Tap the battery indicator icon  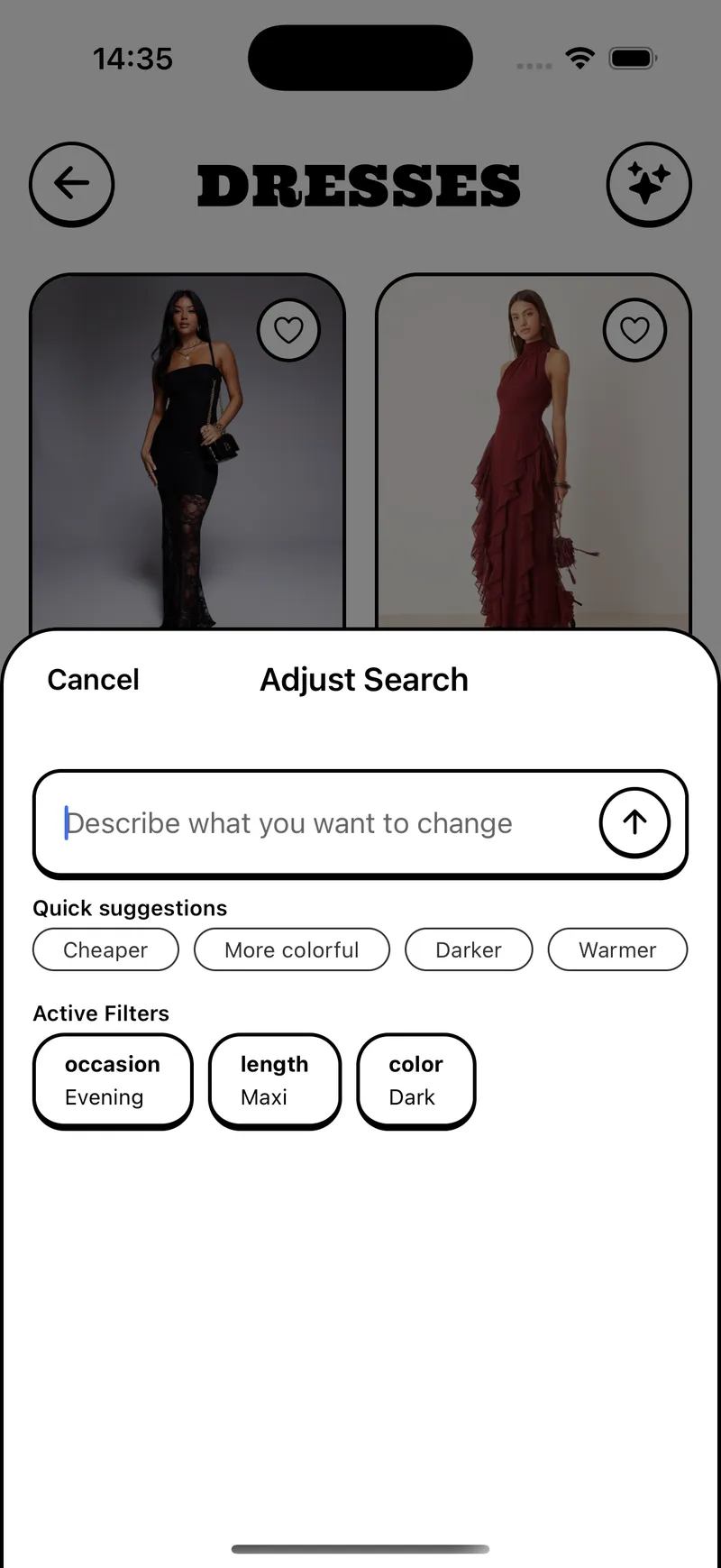pos(633,57)
